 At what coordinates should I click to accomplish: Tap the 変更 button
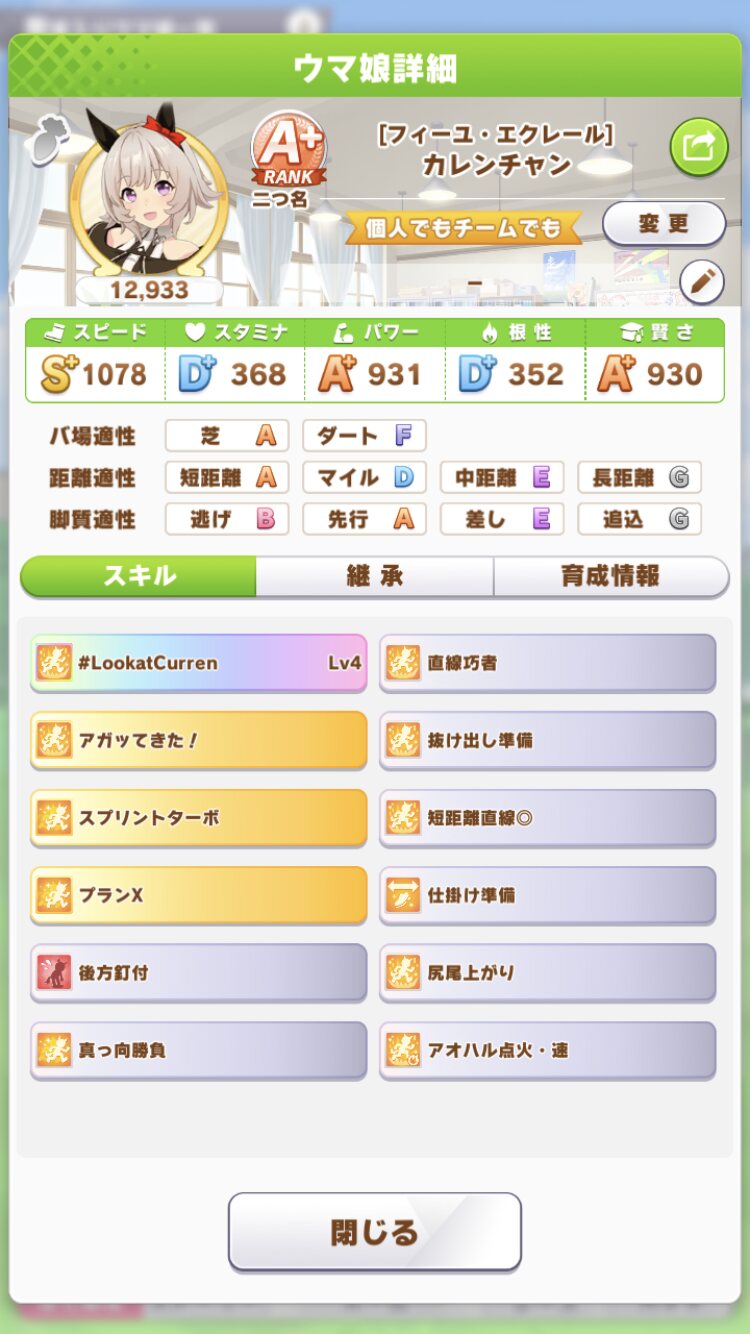[x=664, y=223]
